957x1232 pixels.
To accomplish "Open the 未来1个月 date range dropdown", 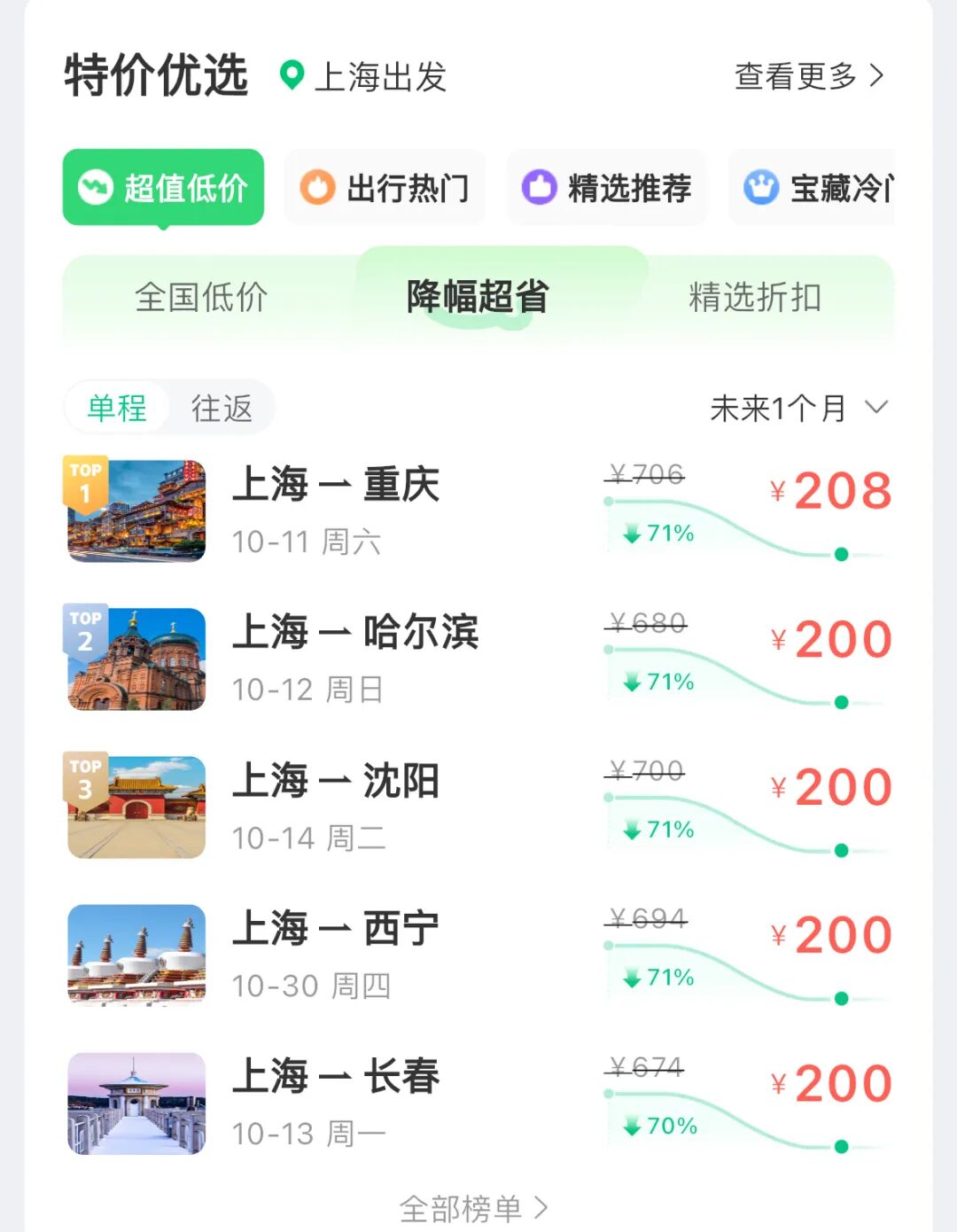I will click(x=796, y=408).
